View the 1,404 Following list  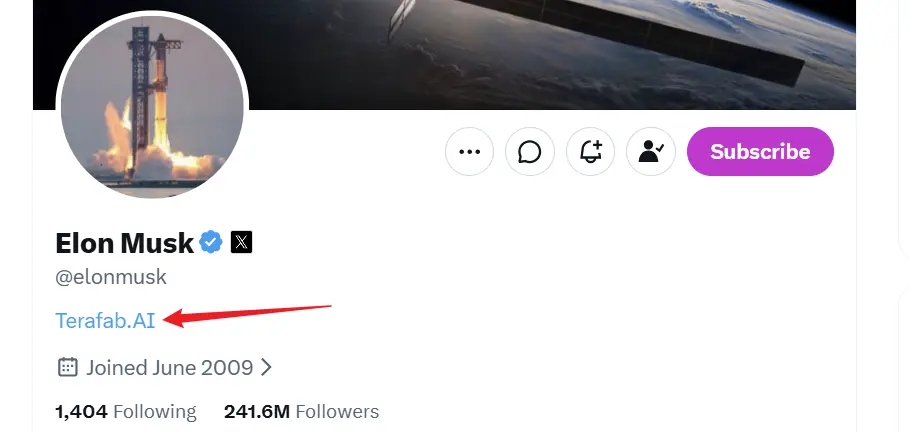pyautogui.click(x=126, y=412)
